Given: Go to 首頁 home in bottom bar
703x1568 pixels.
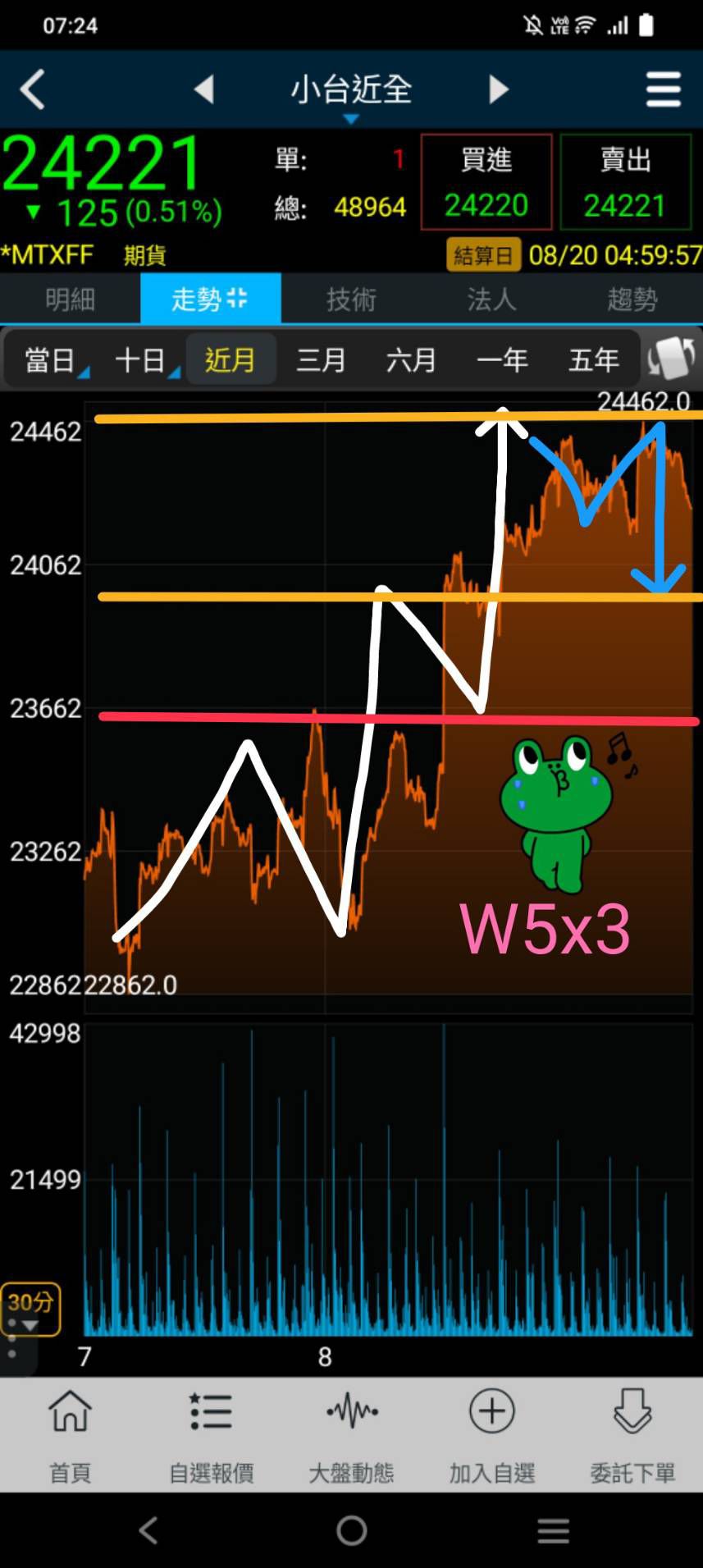Looking at the screenshot, I should 70,1436.
